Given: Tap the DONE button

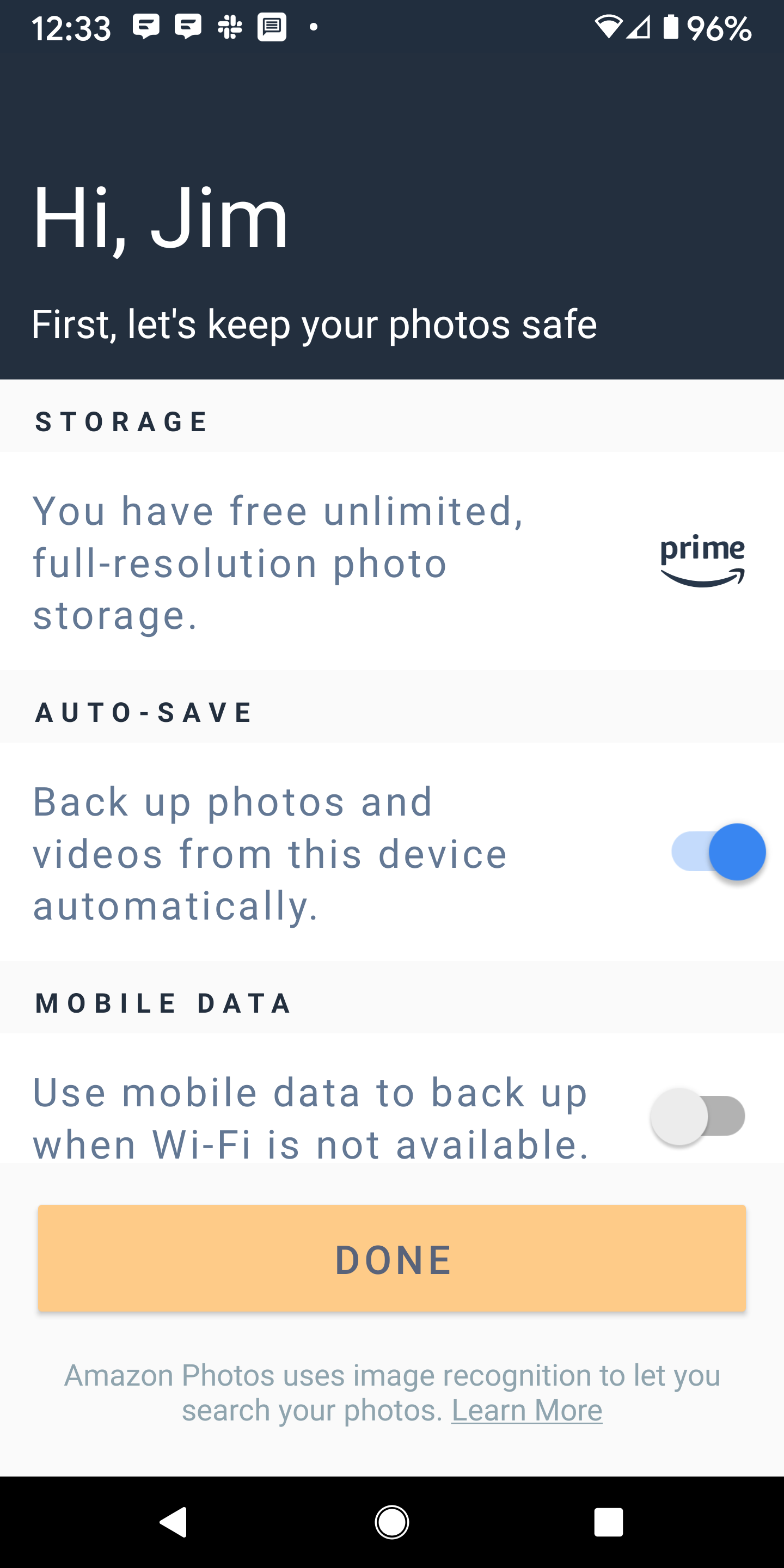Looking at the screenshot, I should click(x=392, y=1258).
